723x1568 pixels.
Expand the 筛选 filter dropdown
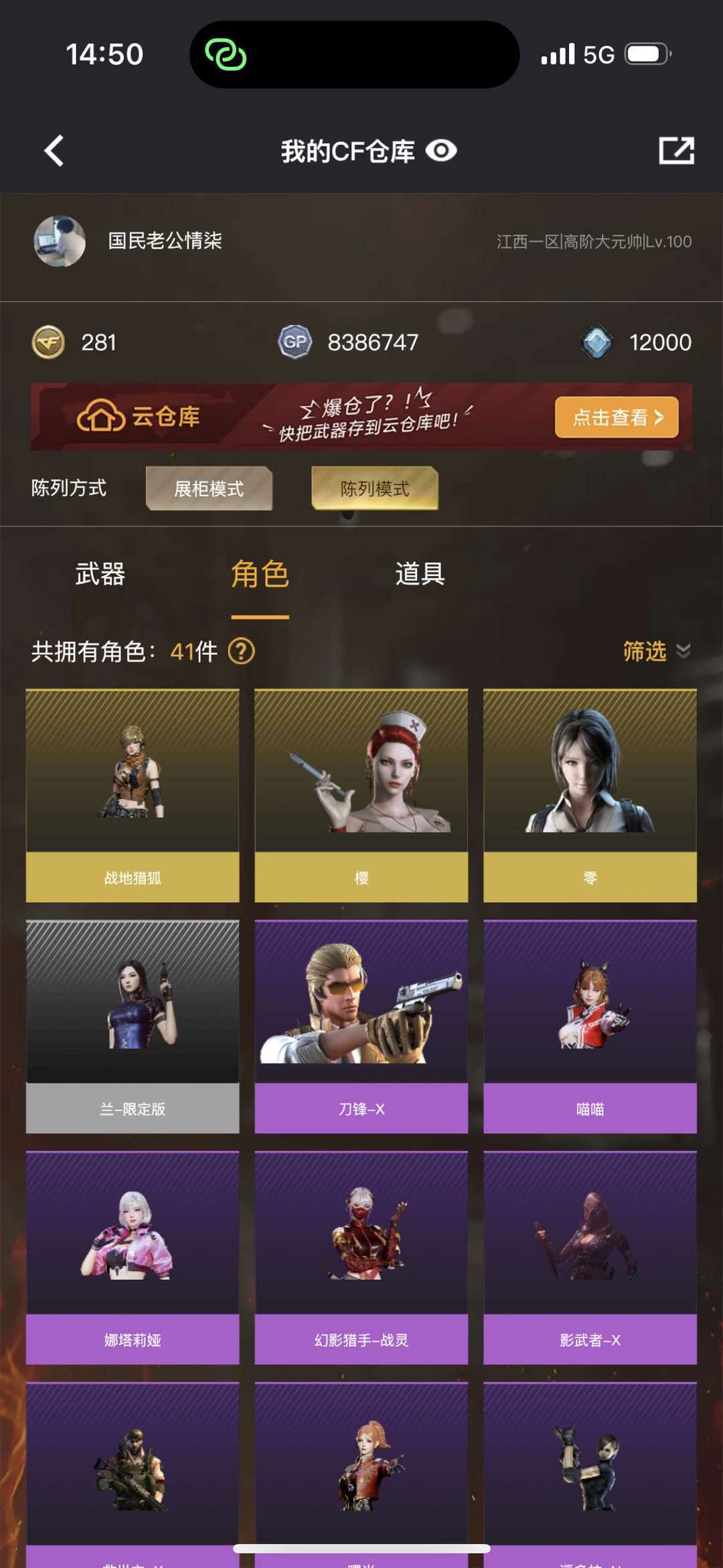point(655,651)
